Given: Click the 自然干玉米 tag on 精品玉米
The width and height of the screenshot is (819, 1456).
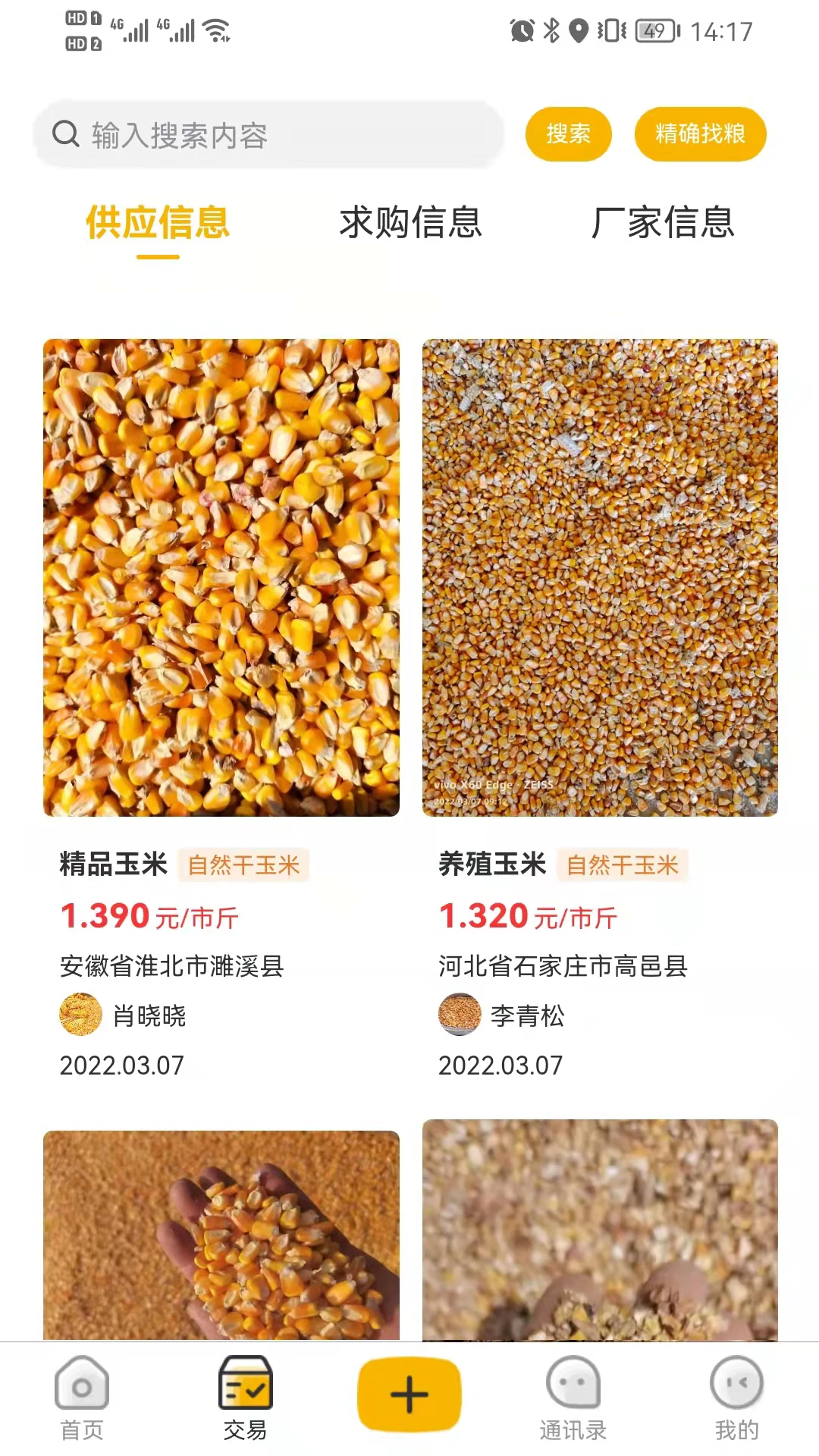Looking at the screenshot, I should point(246,864).
